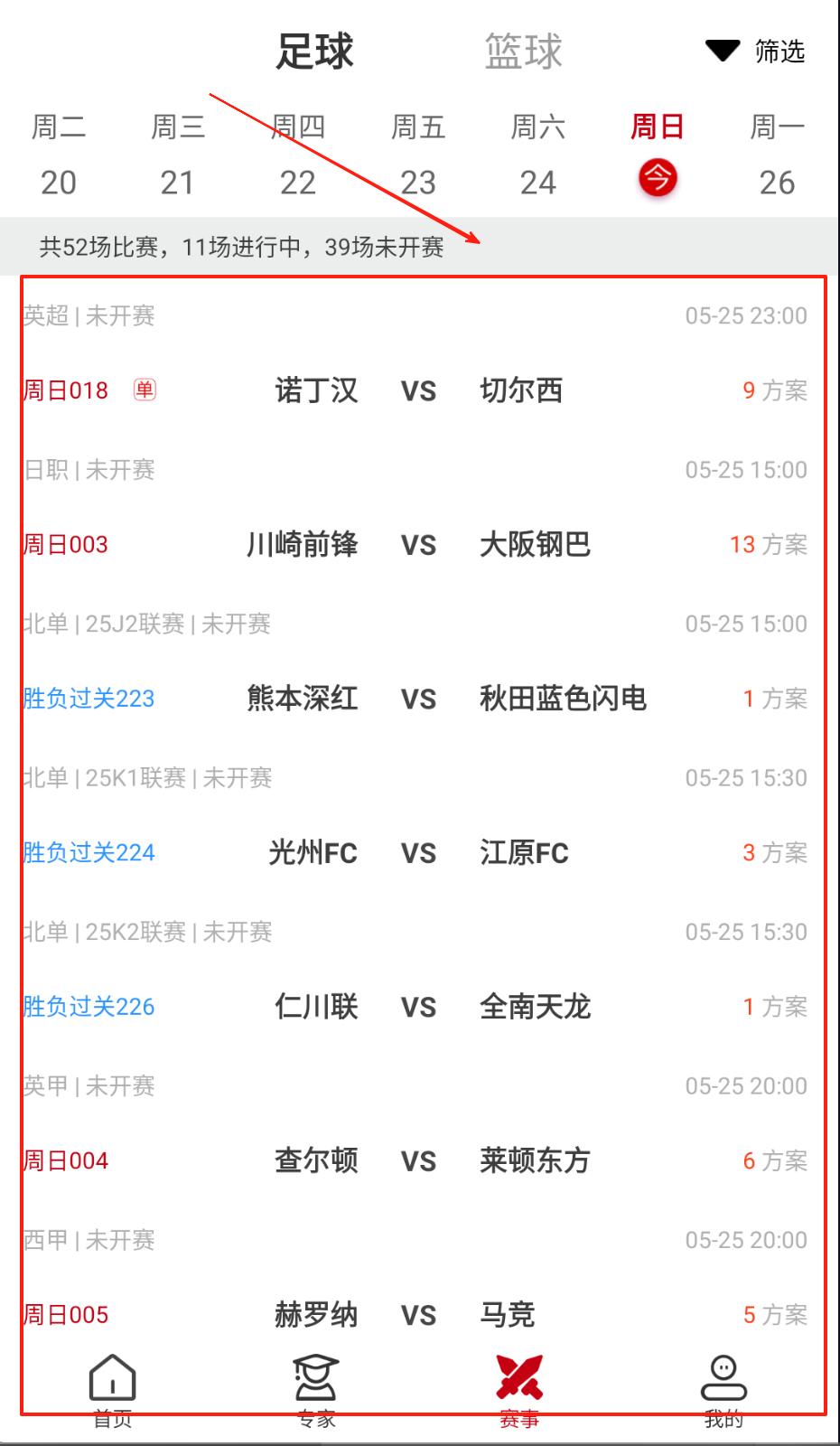This screenshot has width=840, height=1446.
Task: Jump to 周一 26 schedule
Action: click(x=777, y=155)
